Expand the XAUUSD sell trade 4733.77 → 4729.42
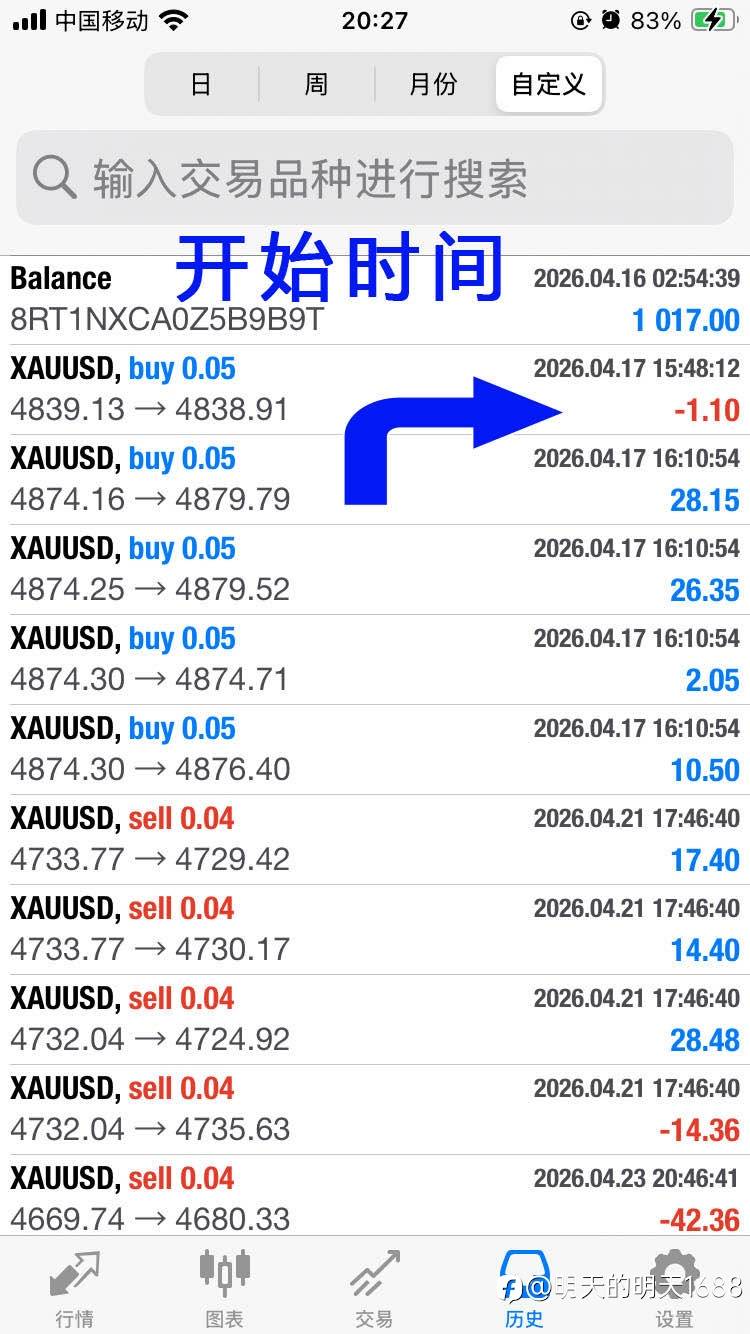Viewport: 750px width, 1334px height. [375, 839]
